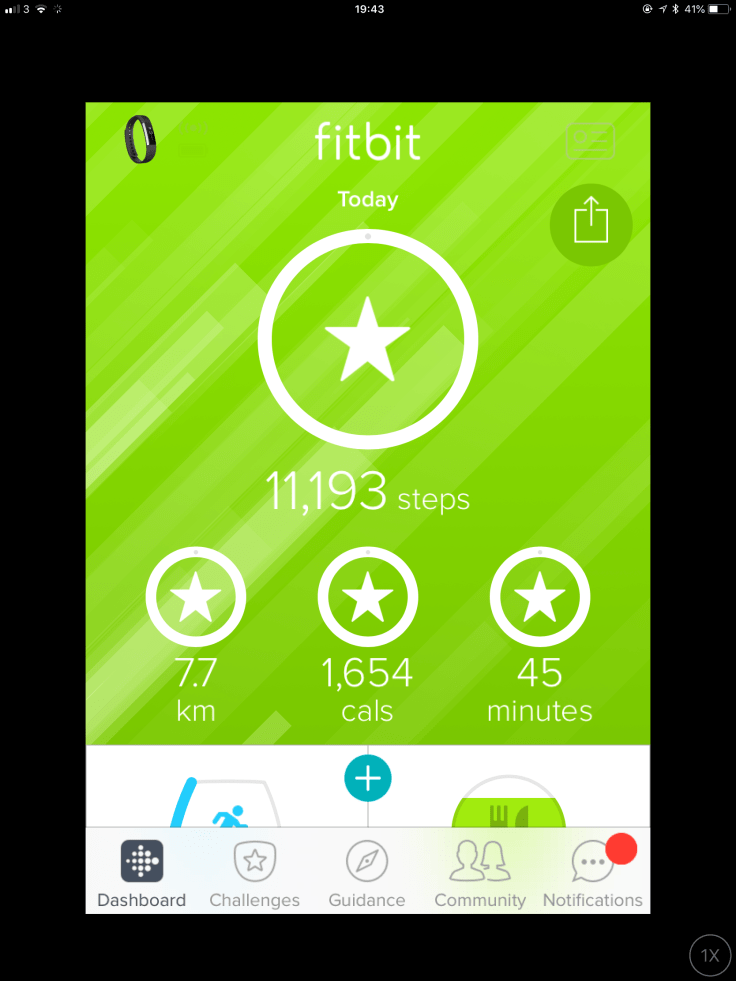Viewport: 736px width, 981px height.
Task: Tap the teal plus add button
Action: (x=368, y=778)
